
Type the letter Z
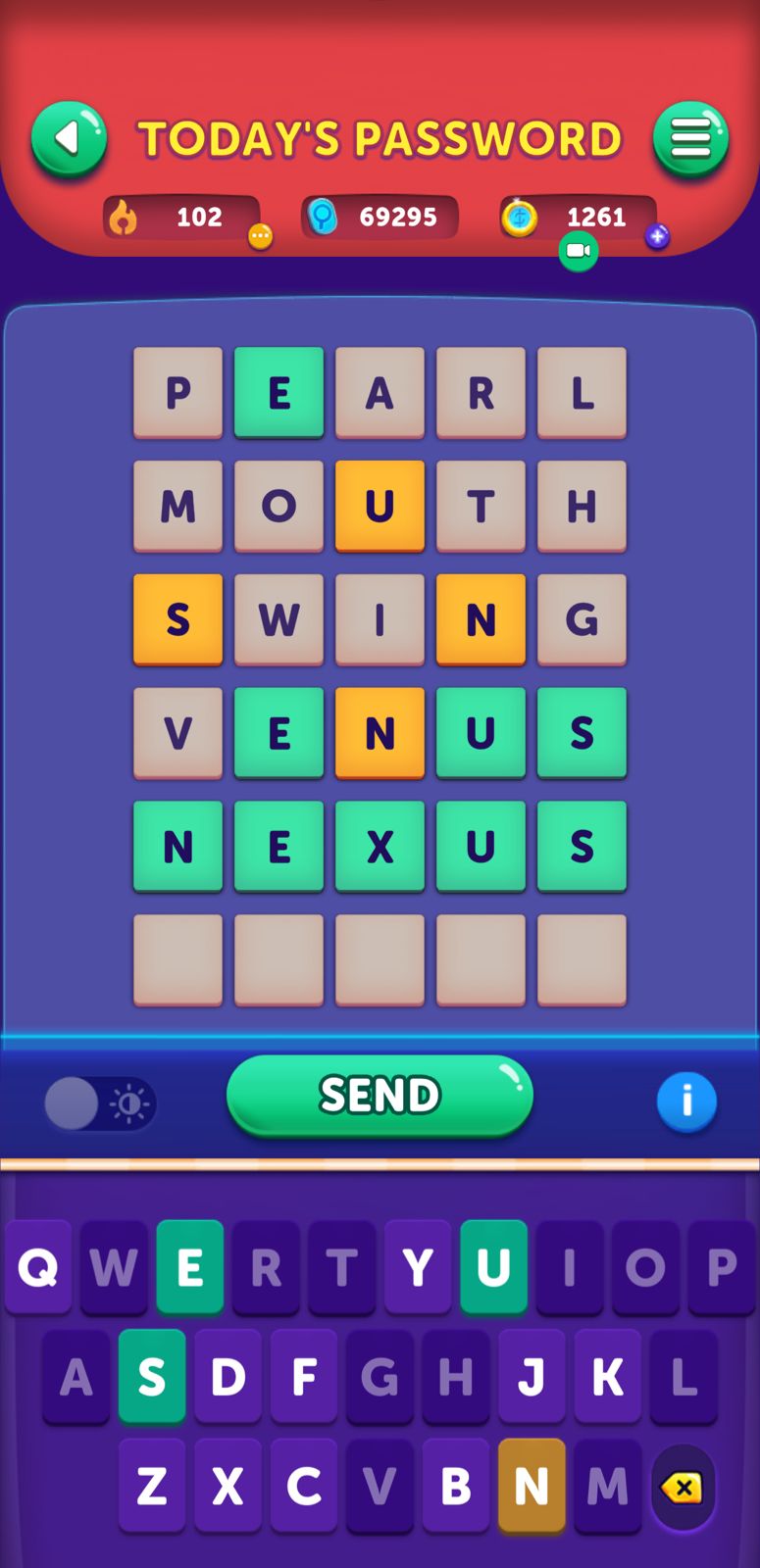click(152, 1487)
